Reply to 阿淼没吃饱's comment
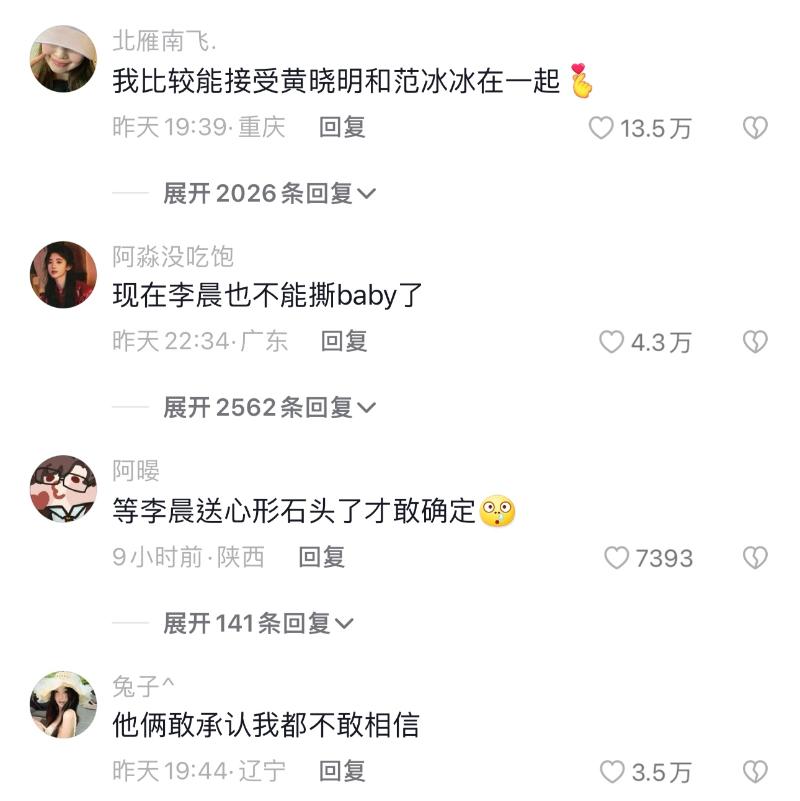 coord(344,341)
